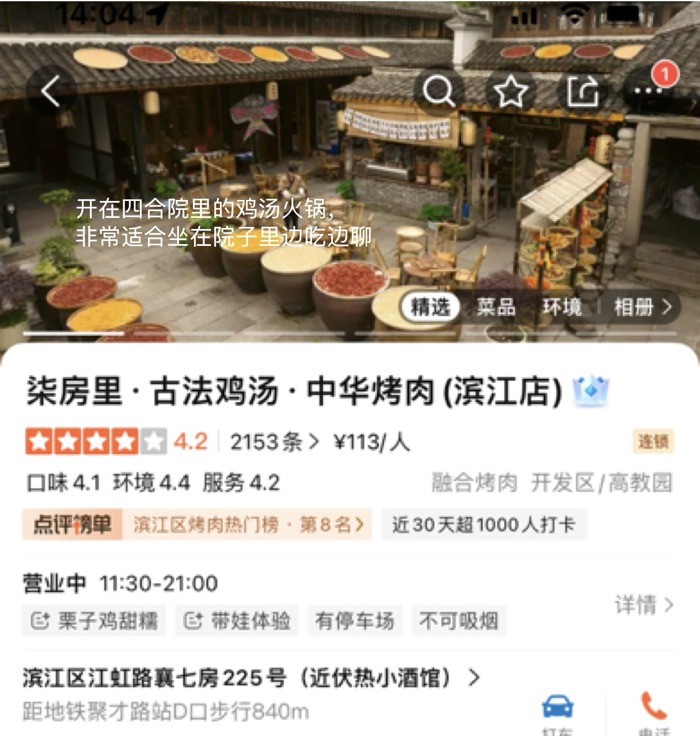The height and width of the screenshot is (736, 700).
Task: Open search from the magnifier icon
Action: (439, 92)
